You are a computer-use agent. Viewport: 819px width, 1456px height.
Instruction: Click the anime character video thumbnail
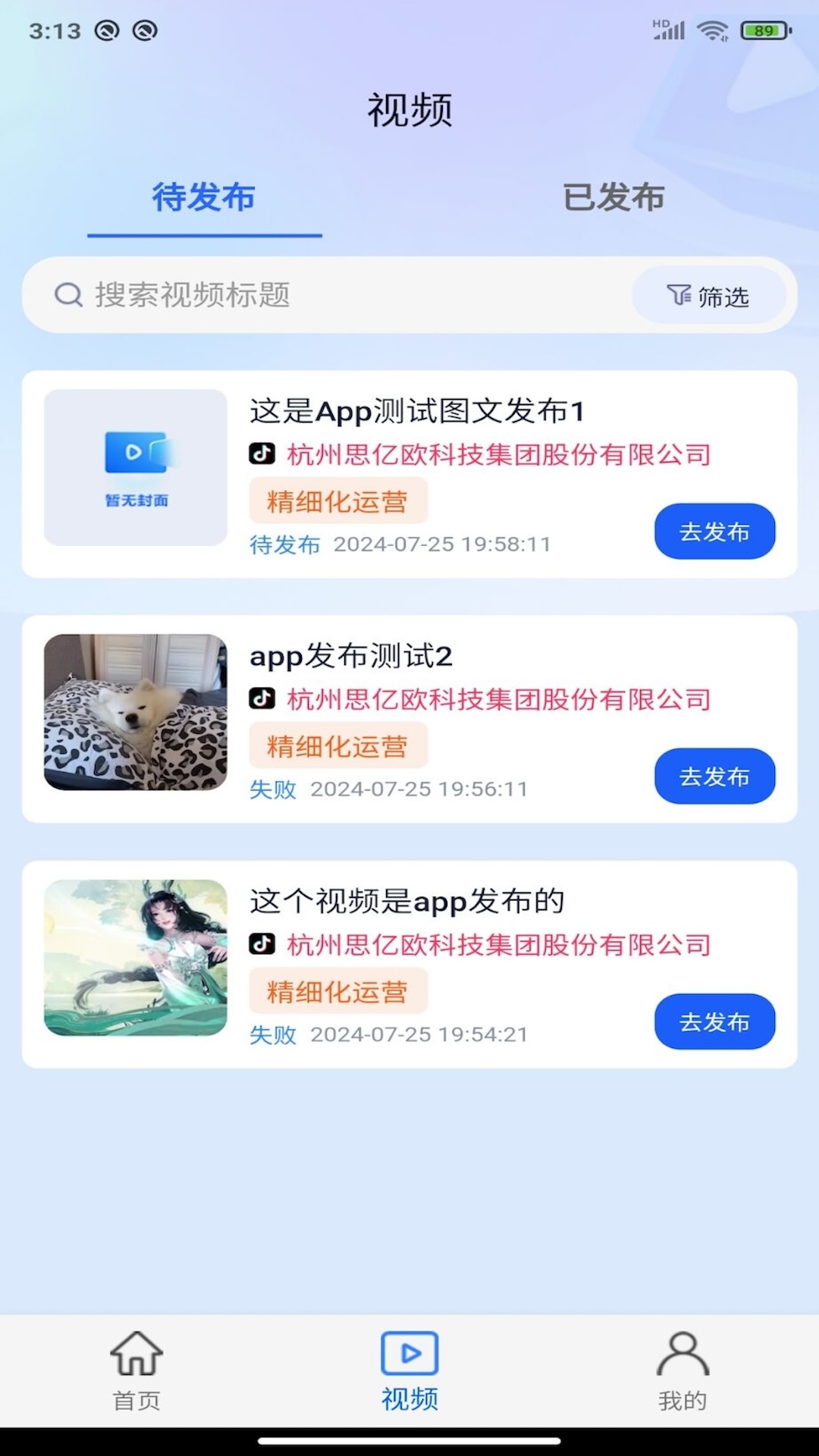(136, 959)
